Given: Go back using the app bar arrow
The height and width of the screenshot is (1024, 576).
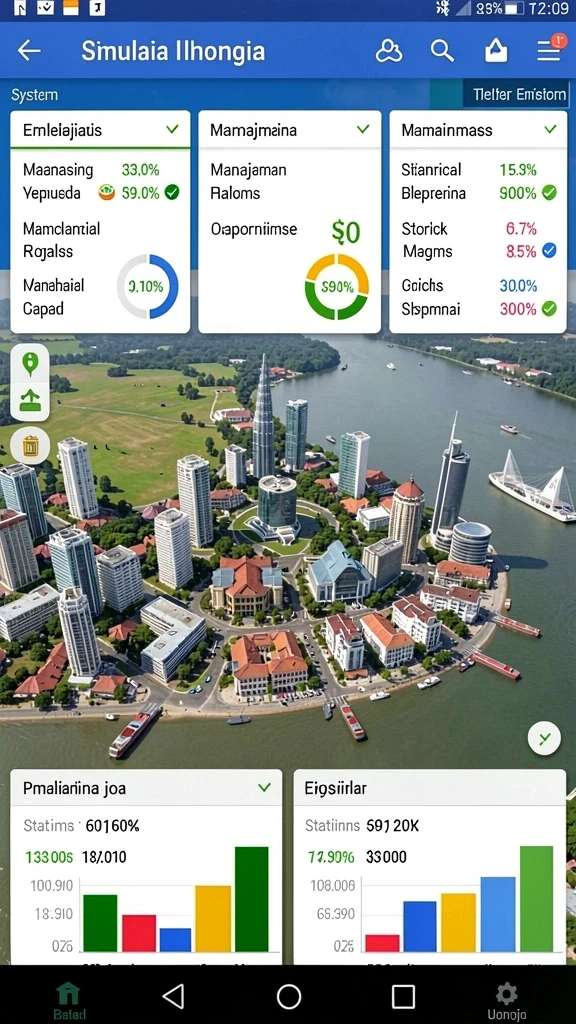Looking at the screenshot, I should pyautogui.click(x=29, y=50).
